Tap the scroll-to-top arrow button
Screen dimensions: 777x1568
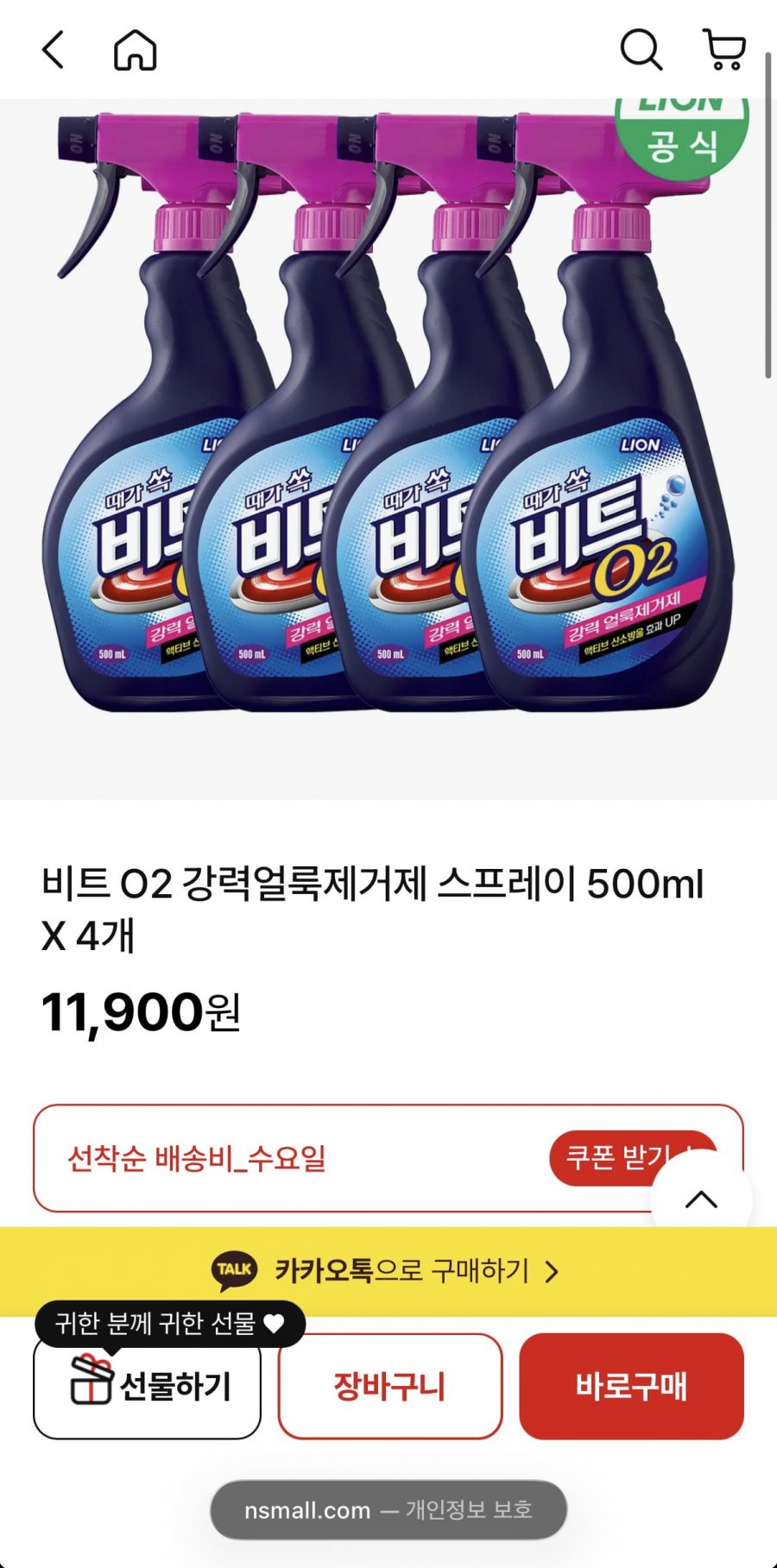click(701, 1200)
